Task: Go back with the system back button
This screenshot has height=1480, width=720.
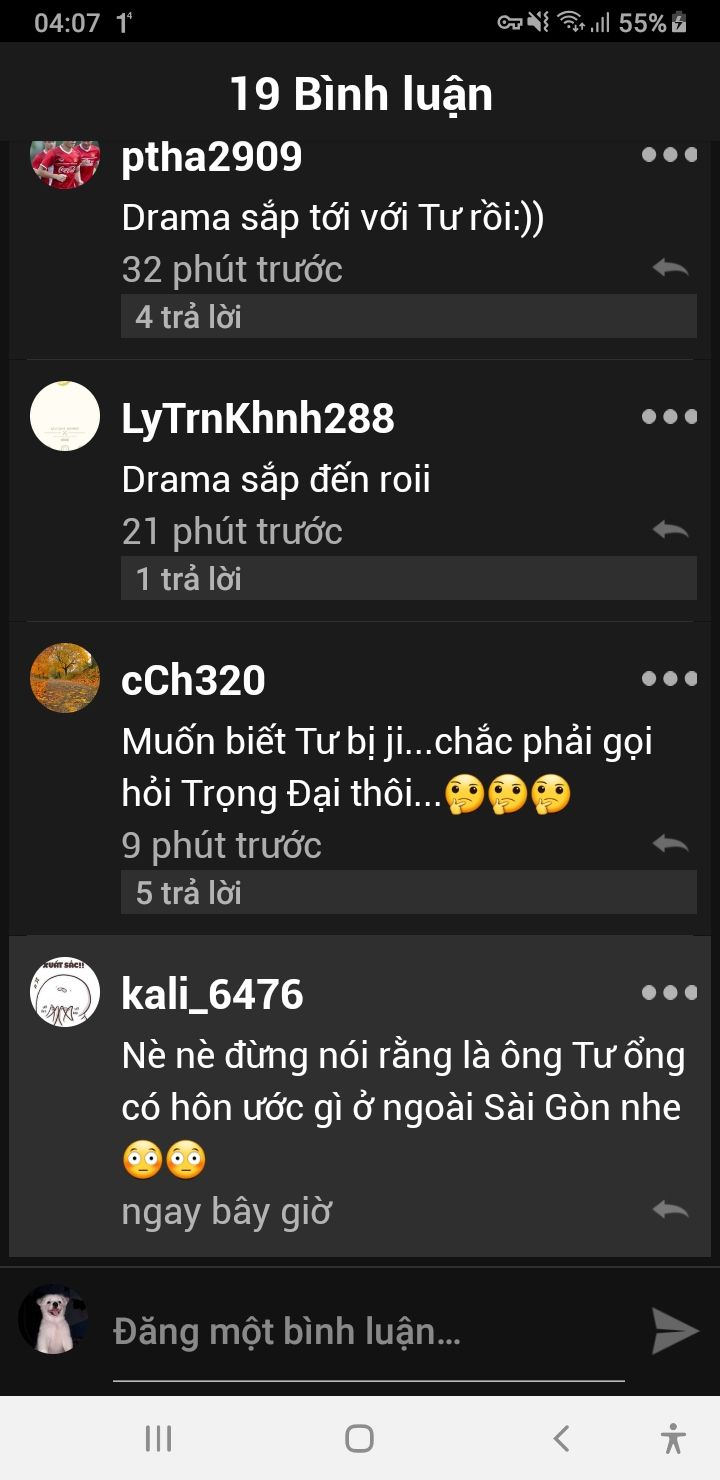Action: [x=561, y=1438]
